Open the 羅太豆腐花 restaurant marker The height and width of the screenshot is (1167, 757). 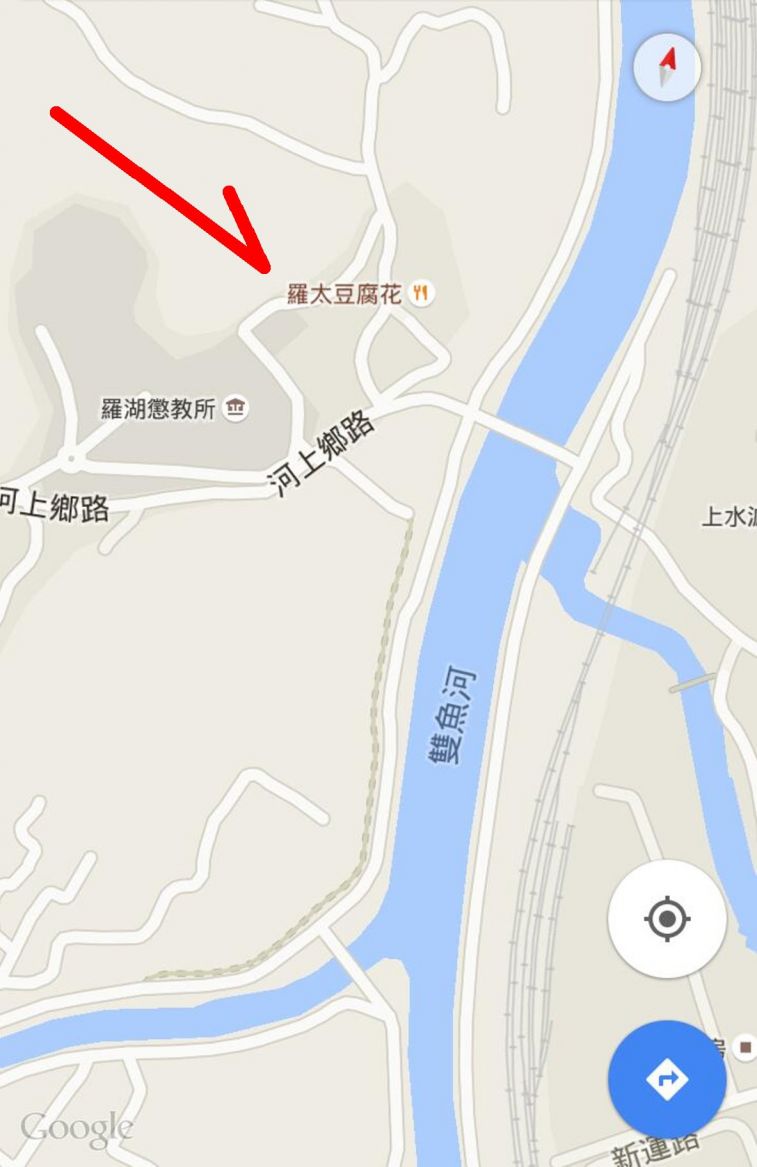(422, 293)
